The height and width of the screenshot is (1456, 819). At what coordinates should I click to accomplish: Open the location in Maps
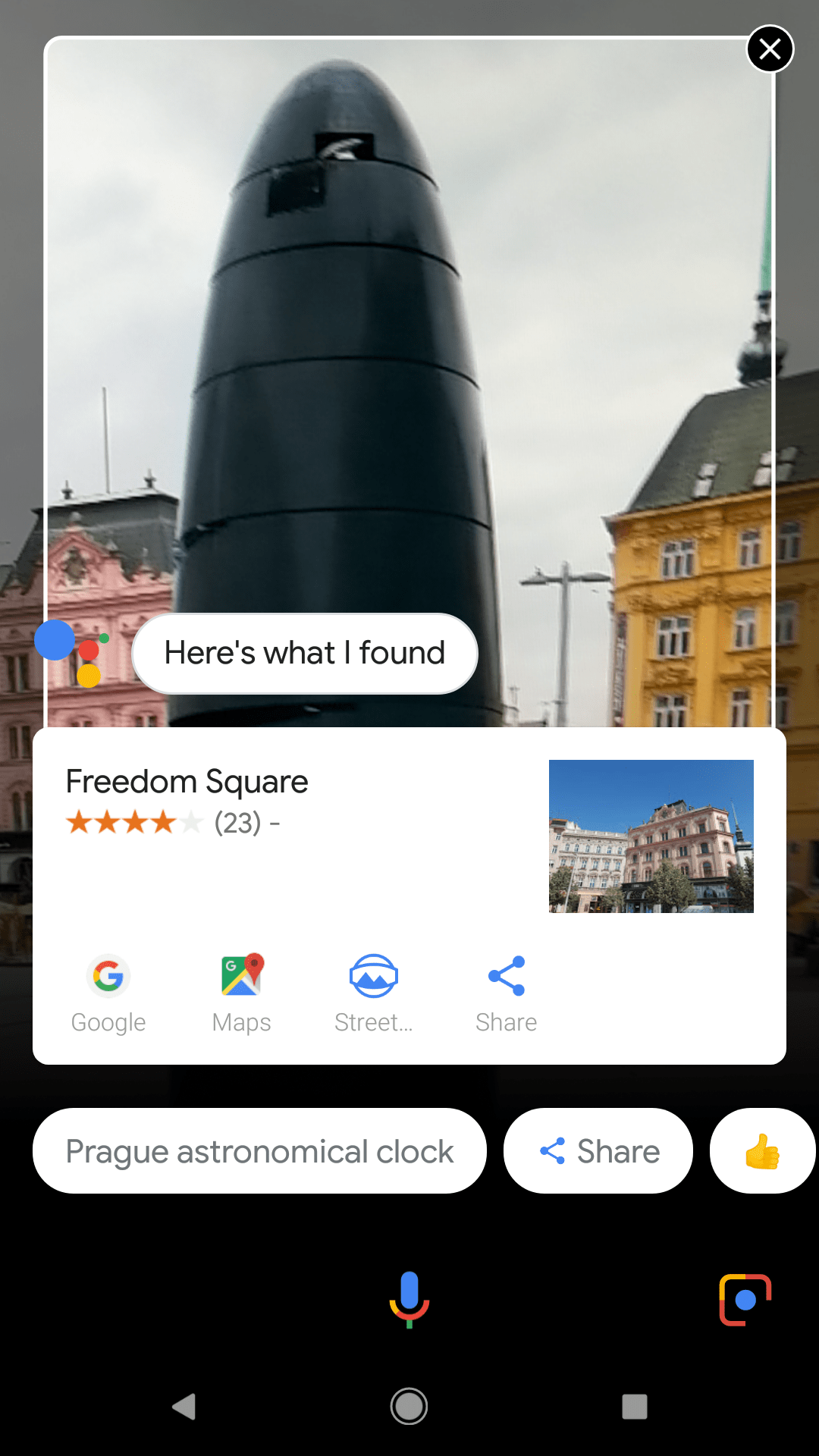click(x=241, y=993)
